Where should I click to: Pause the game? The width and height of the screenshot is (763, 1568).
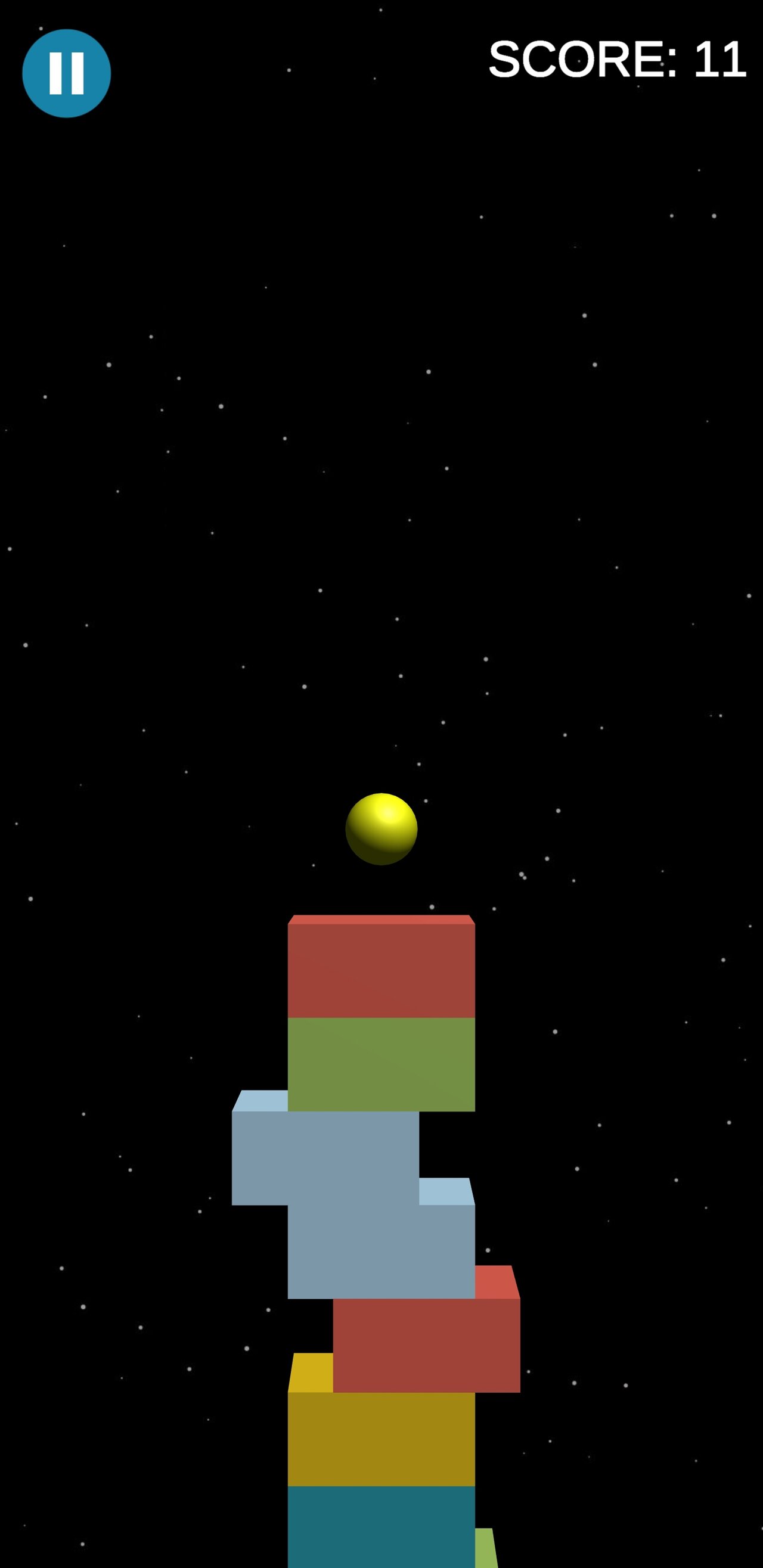[x=66, y=74]
